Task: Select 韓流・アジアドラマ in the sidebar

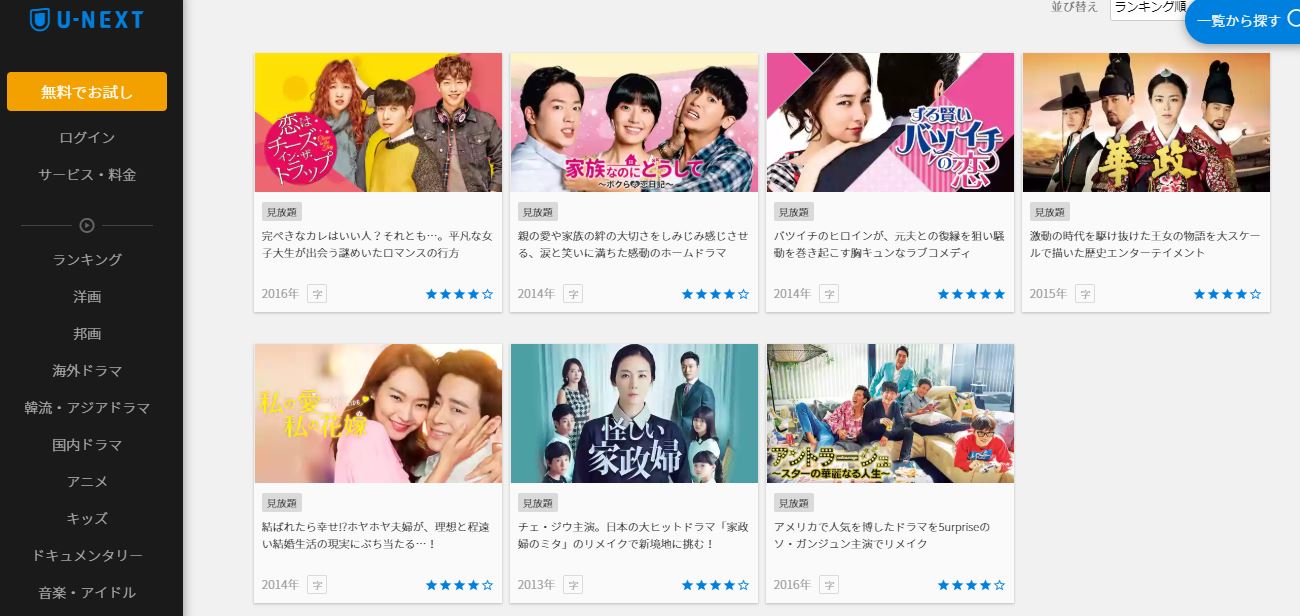Action: (x=87, y=408)
